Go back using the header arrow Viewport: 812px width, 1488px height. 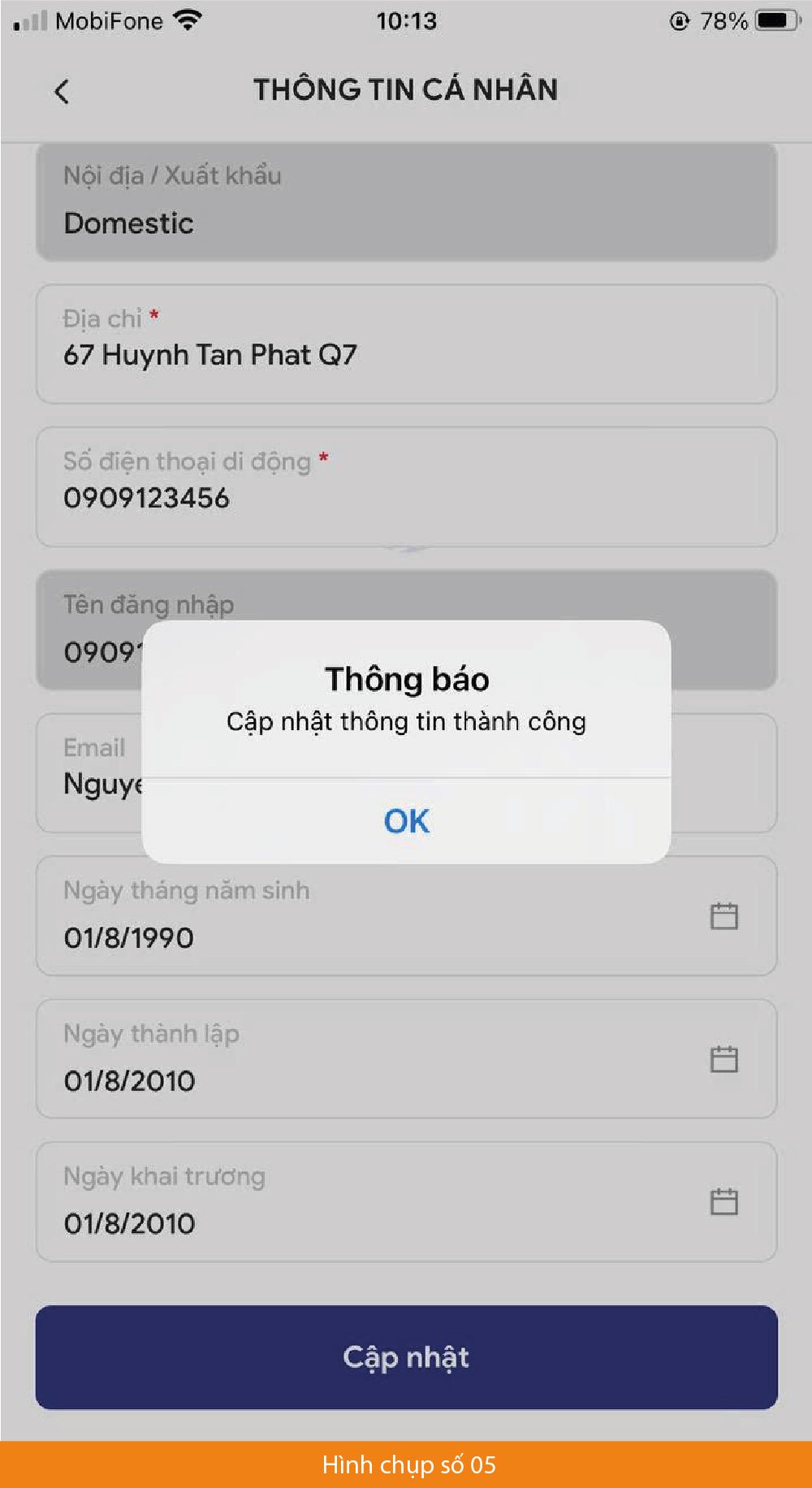point(62,92)
